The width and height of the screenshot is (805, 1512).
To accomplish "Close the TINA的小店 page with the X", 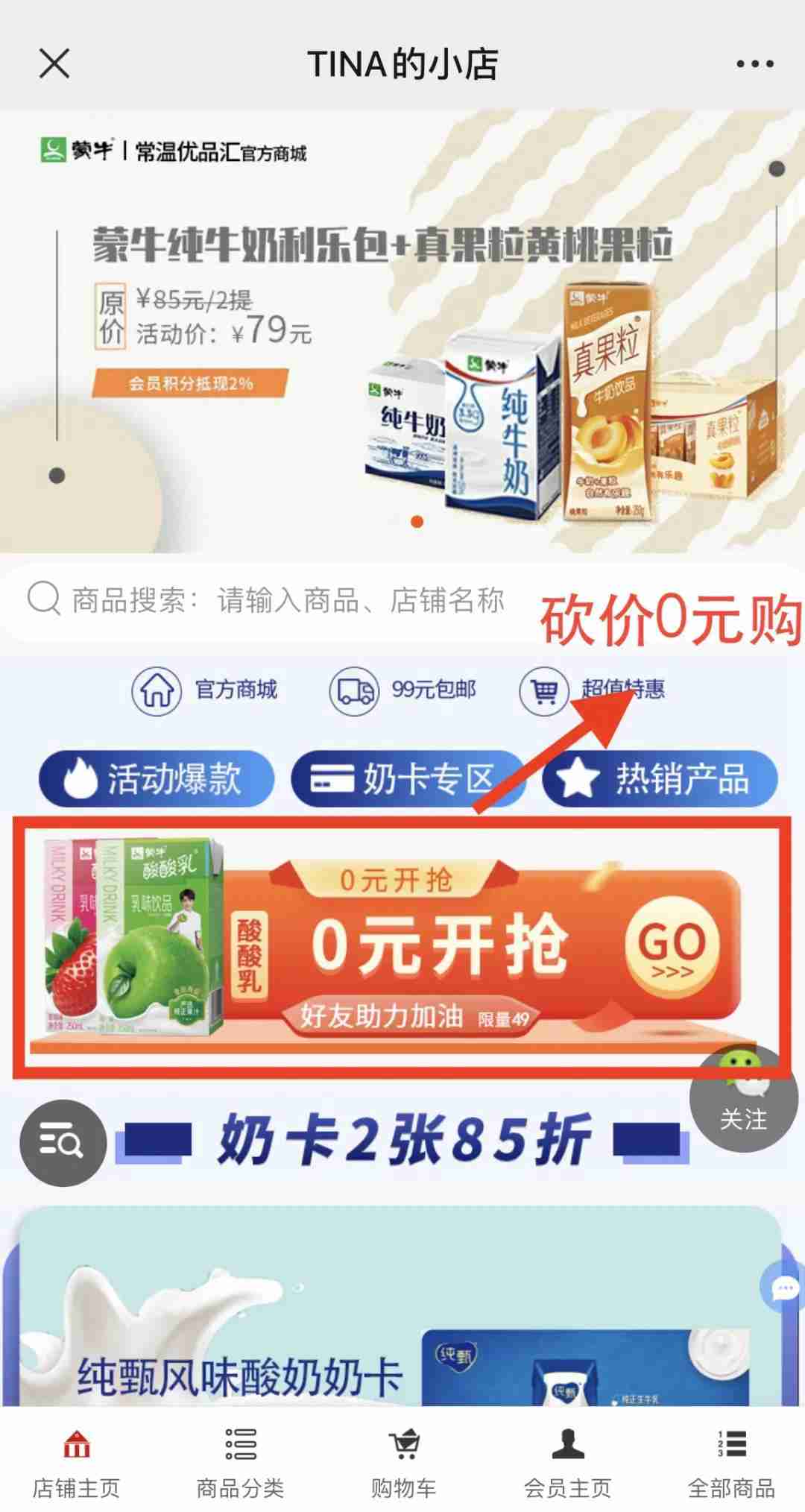I will pyautogui.click(x=52, y=66).
